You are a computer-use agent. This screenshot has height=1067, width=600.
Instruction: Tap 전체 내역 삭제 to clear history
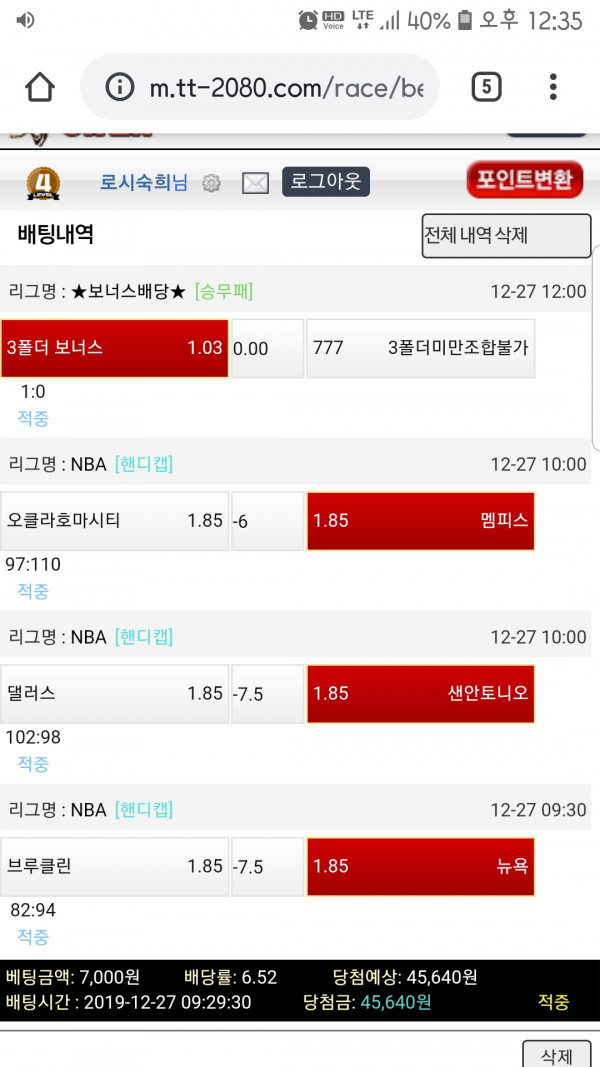506,235
